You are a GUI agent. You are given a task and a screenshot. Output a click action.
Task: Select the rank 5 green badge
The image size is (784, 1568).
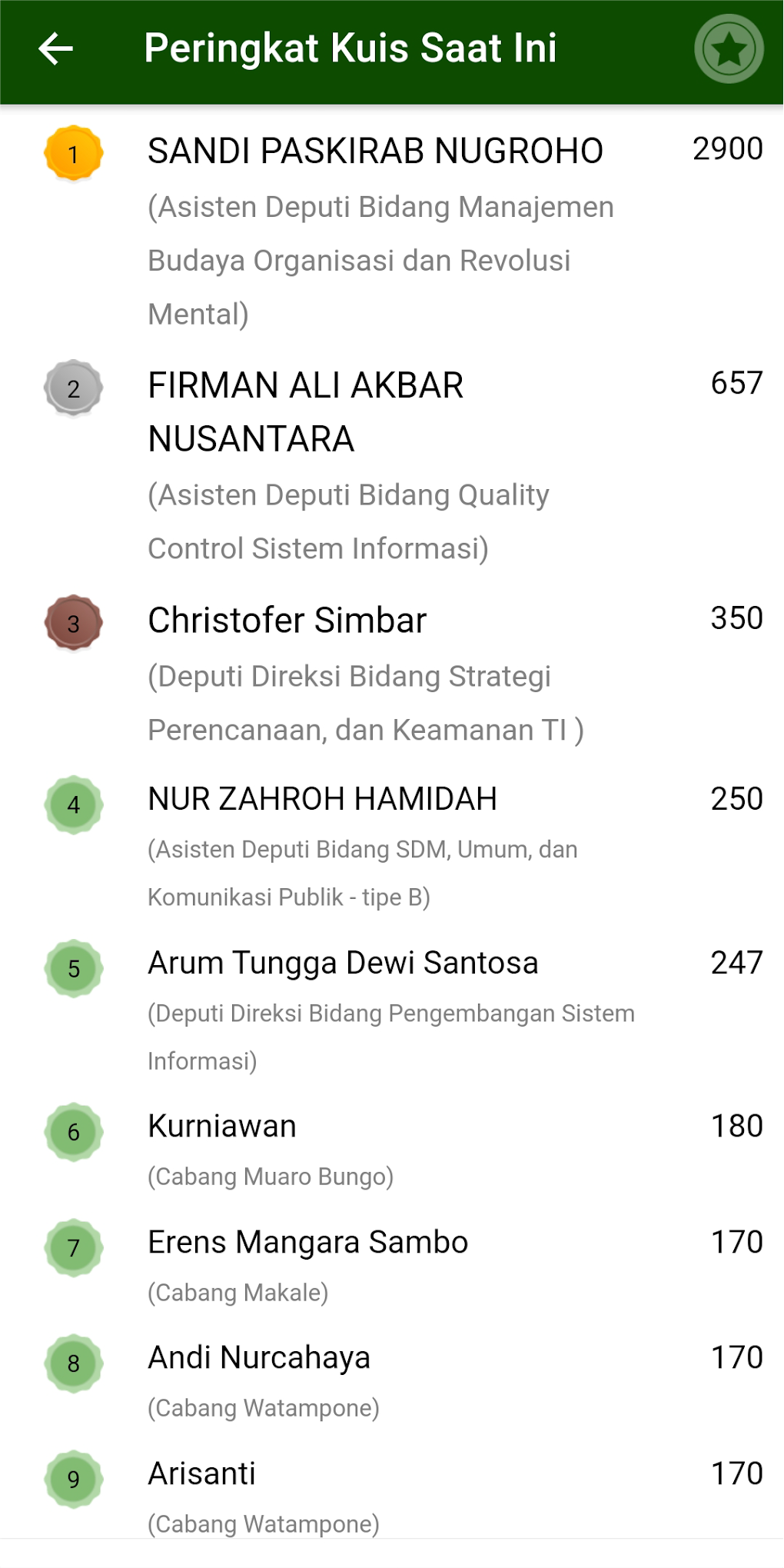pyautogui.click(x=74, y=968)
